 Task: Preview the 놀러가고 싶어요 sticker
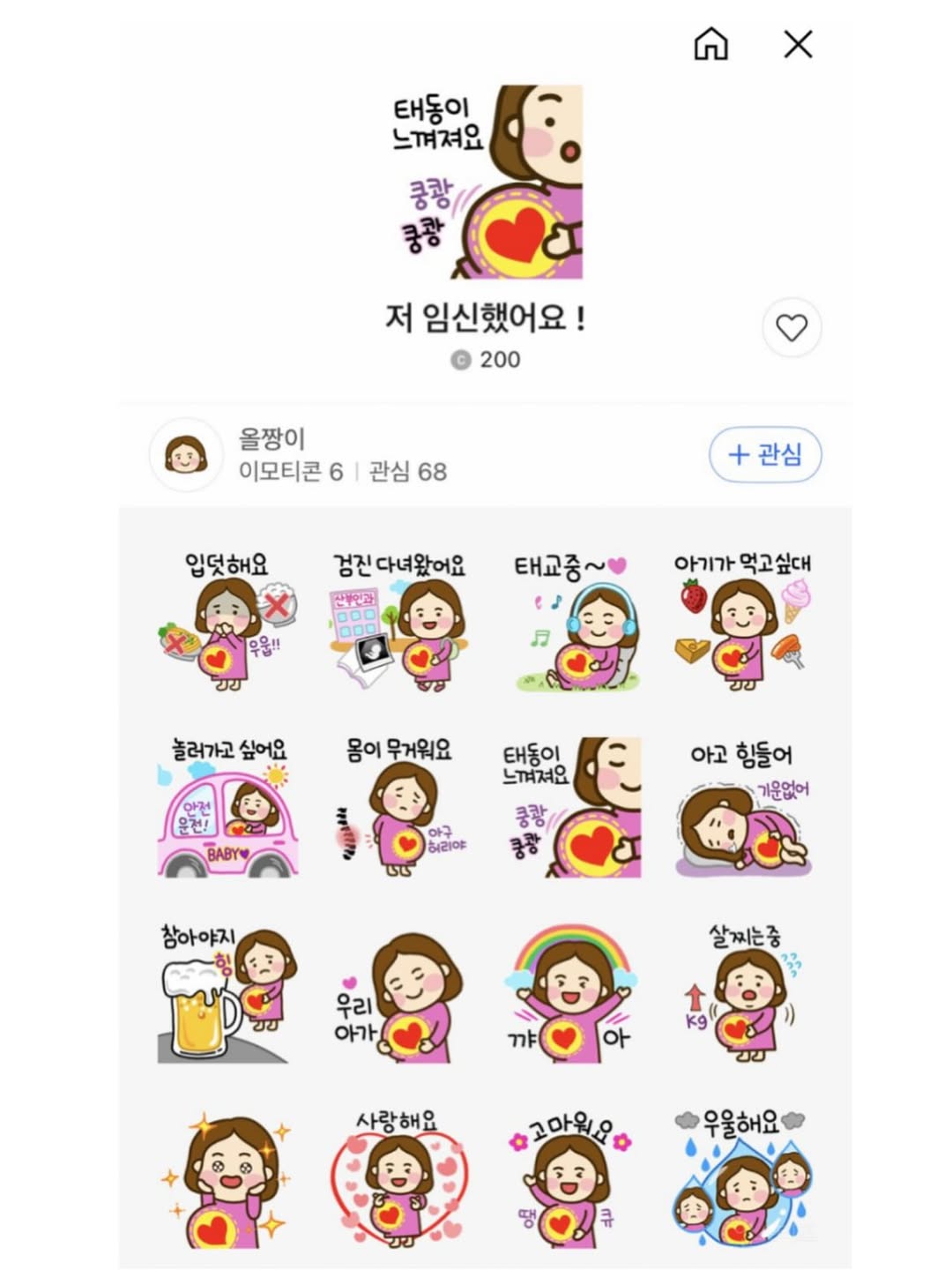click(x=228, y=808)
